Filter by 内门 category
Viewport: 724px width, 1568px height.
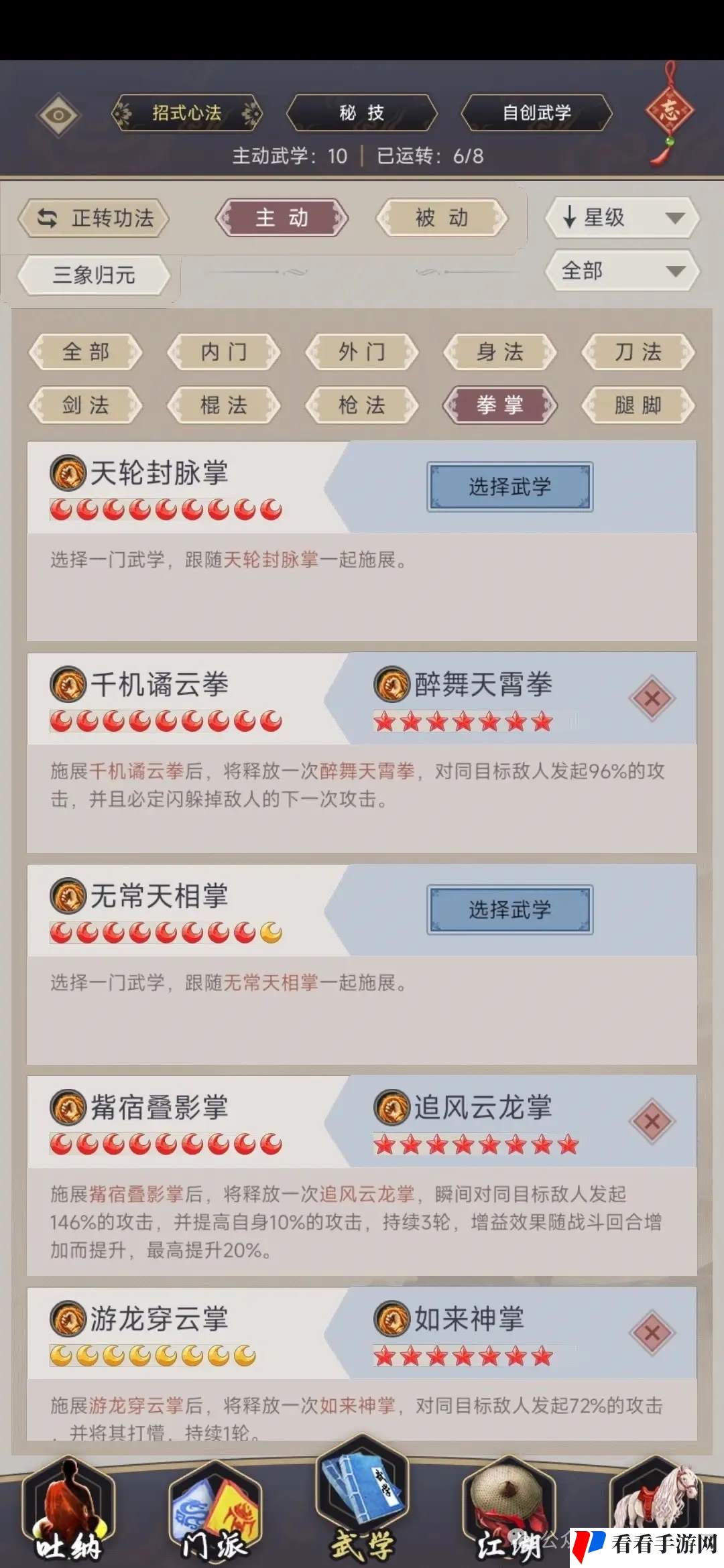pos(224,352)
